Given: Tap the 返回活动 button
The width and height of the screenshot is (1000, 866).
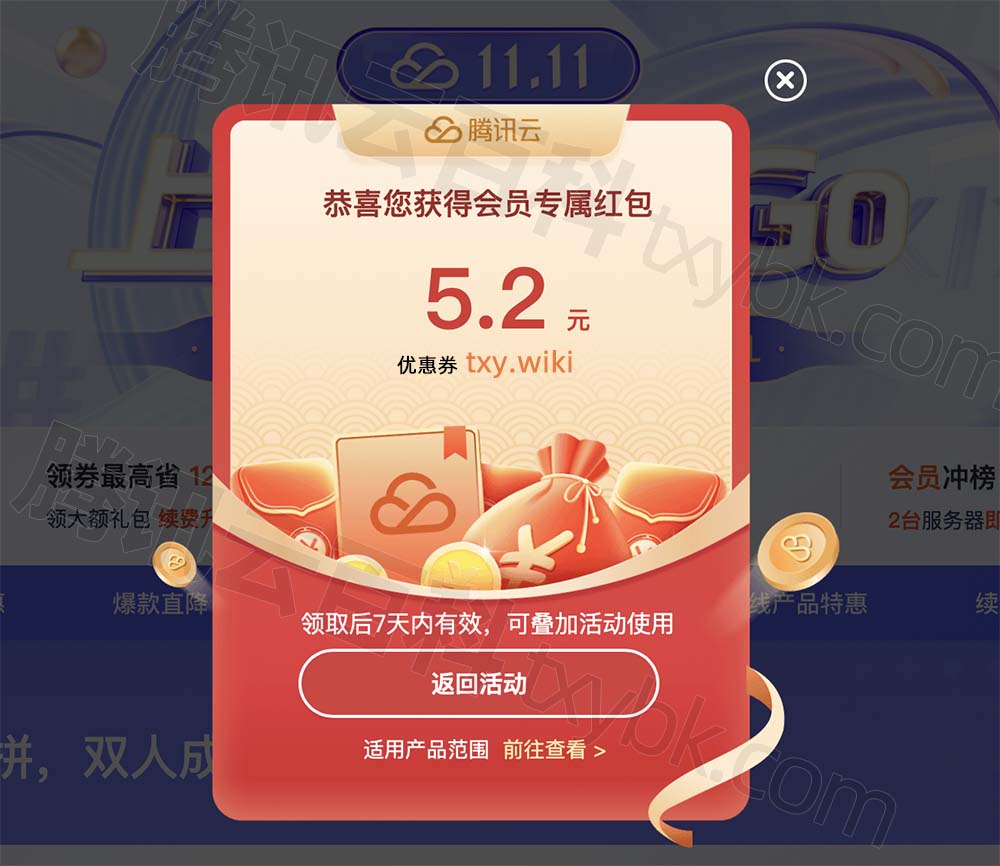Looking at the screenshot, I should pos(478,684).
